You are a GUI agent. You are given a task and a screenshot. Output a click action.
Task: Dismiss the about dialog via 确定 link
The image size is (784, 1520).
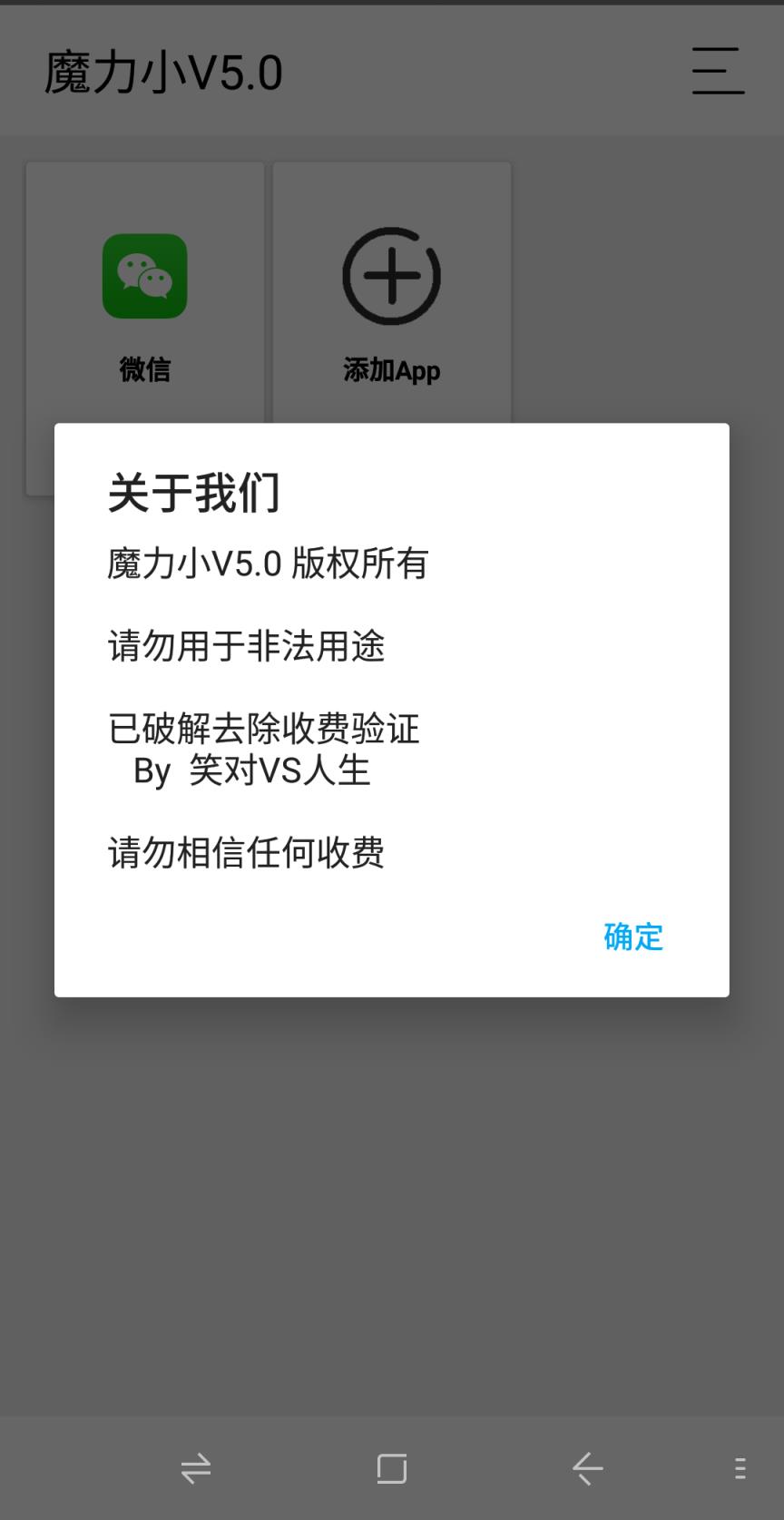(633, 937)
